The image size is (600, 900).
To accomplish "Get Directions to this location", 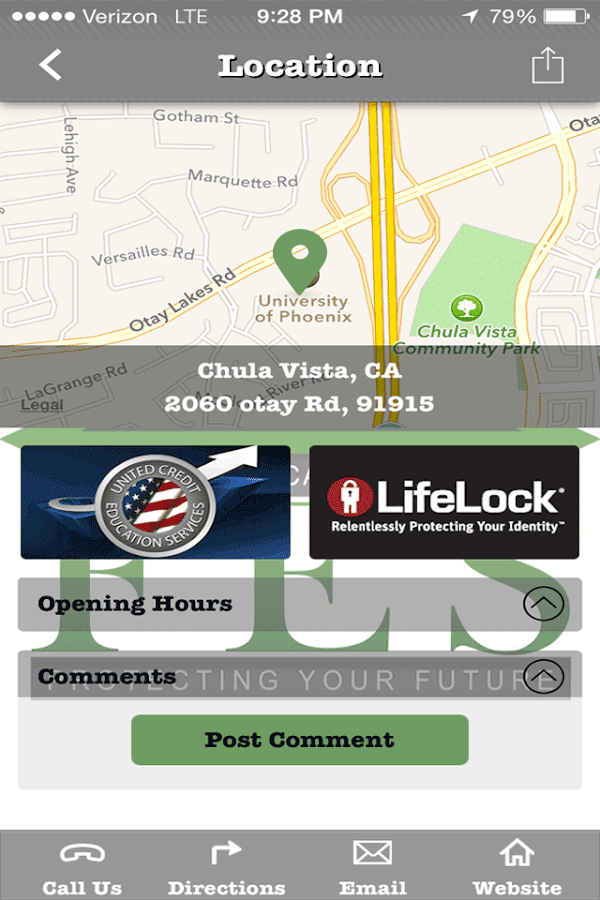I will [x=226, y=868].
